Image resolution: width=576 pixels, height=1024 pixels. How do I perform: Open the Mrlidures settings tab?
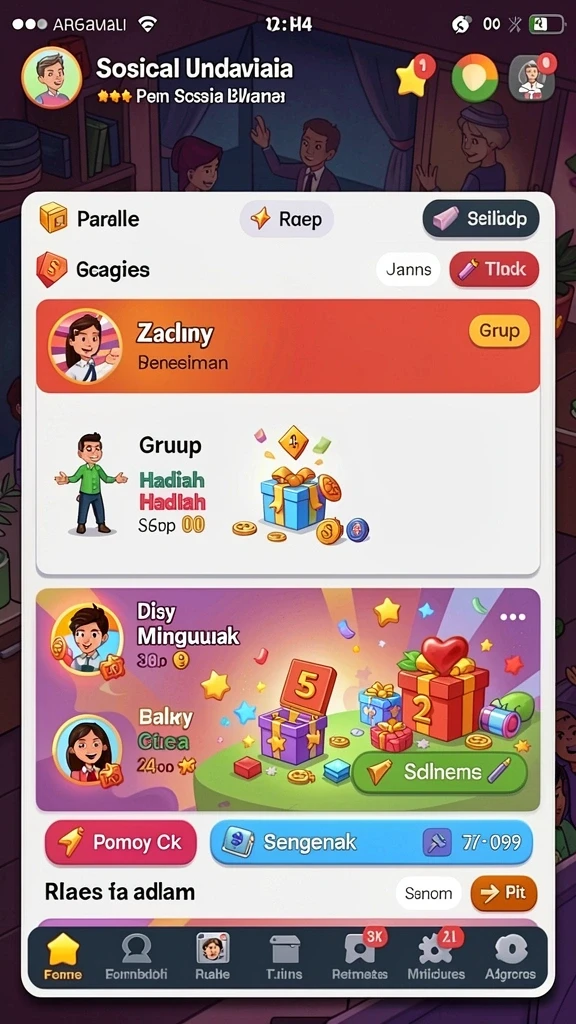[436, 957]
